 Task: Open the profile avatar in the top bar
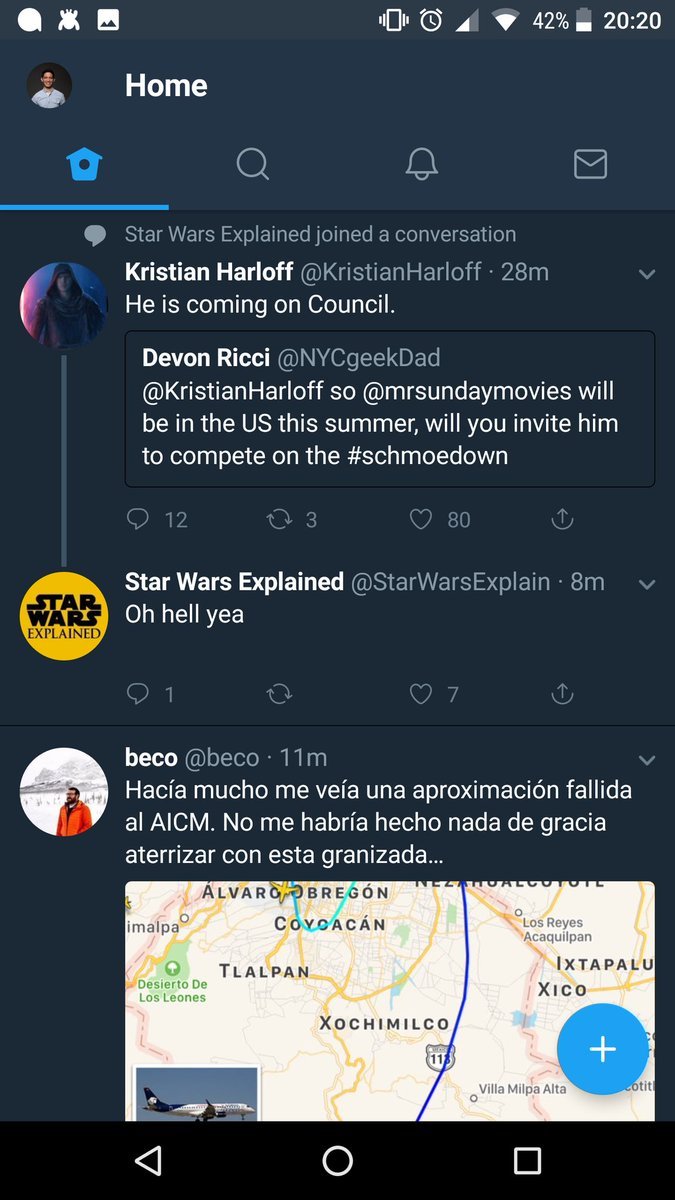[x=49, y=85]
